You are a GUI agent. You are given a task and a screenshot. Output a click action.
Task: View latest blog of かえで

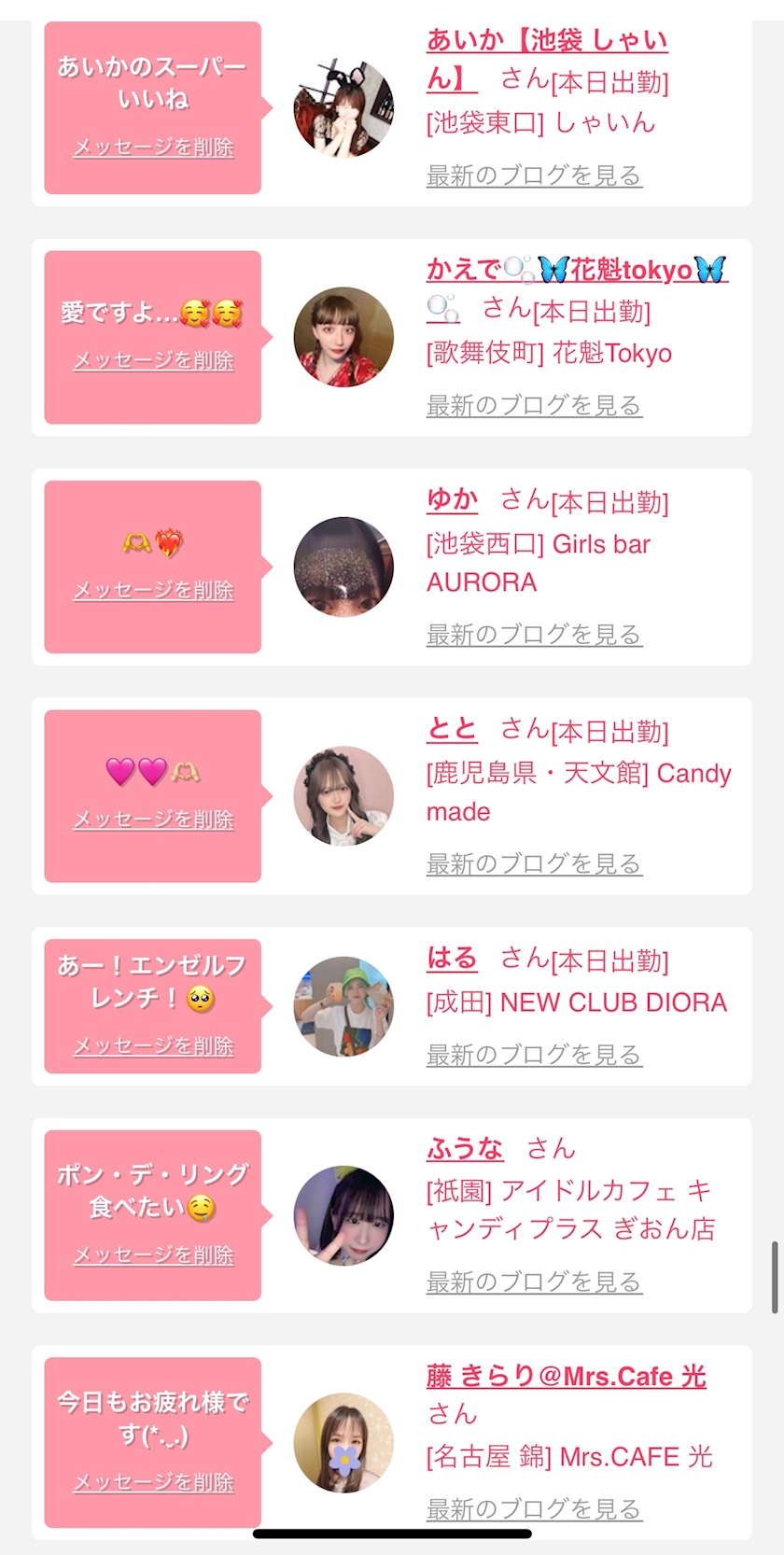pos(533,405)
